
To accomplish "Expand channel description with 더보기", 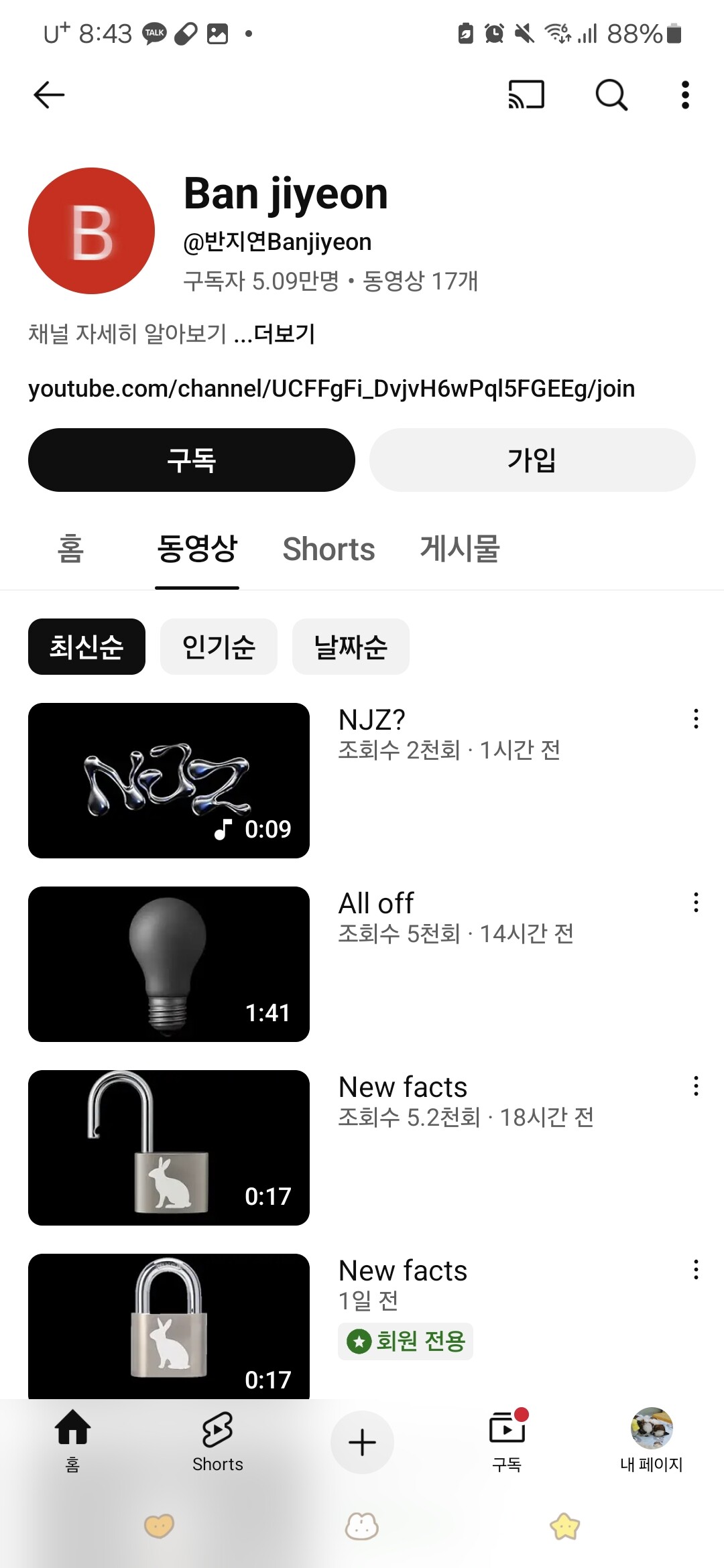I will [x=284, y=334].
